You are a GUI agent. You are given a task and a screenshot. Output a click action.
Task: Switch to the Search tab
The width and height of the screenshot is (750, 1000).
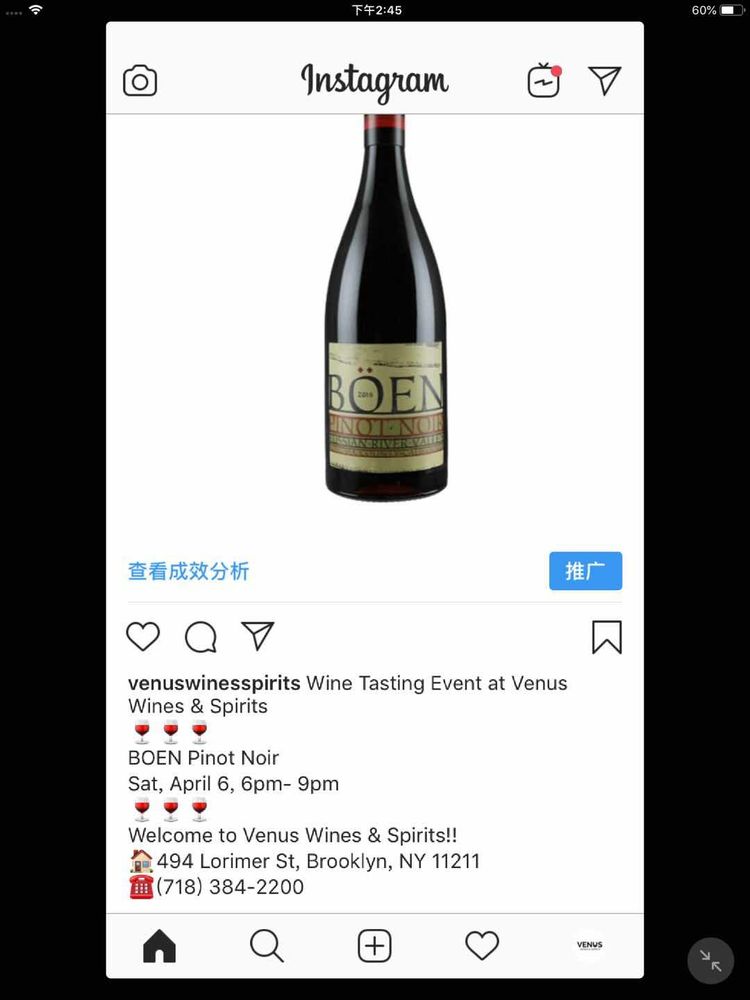267,945
